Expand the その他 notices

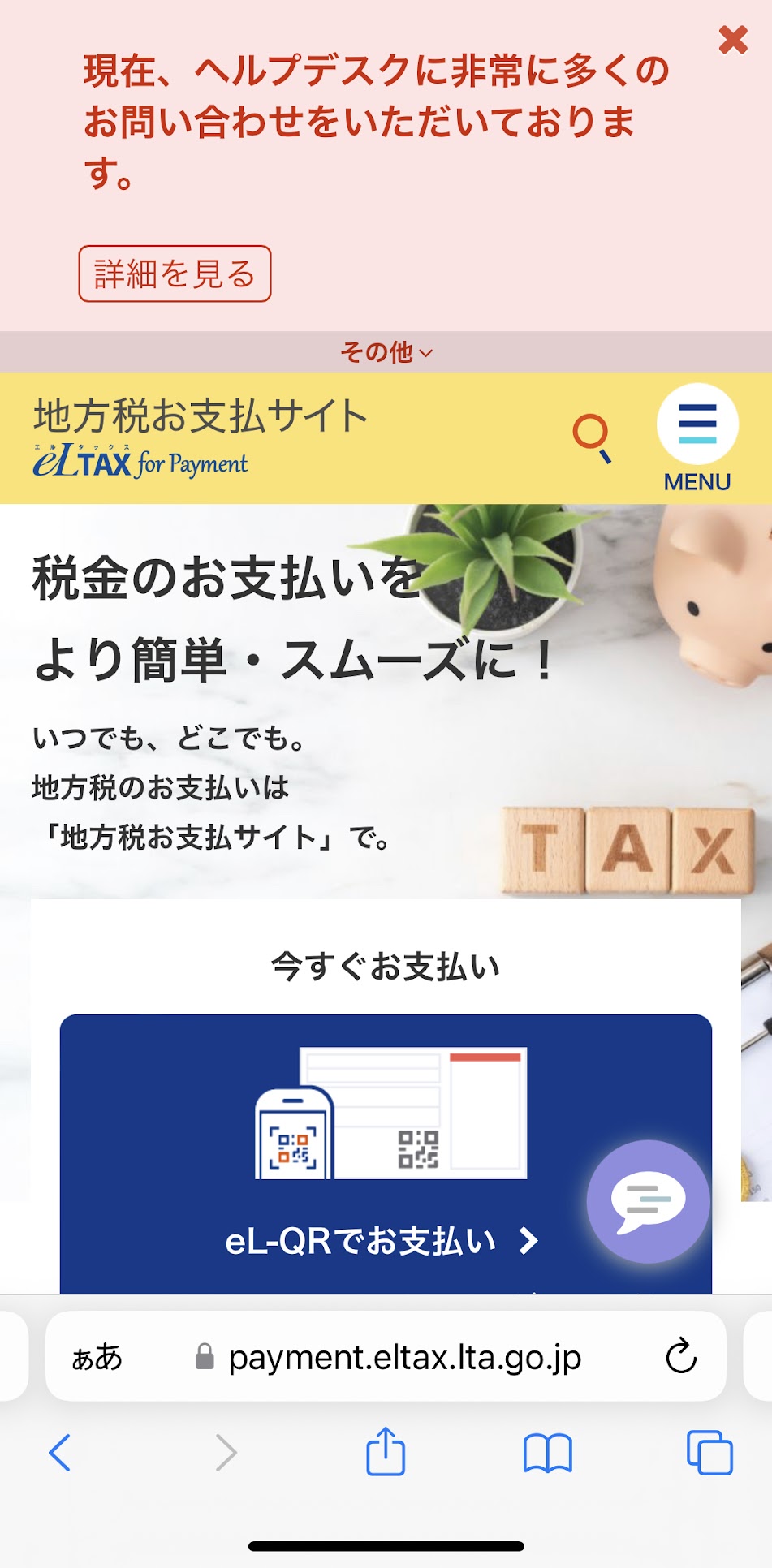386,352
